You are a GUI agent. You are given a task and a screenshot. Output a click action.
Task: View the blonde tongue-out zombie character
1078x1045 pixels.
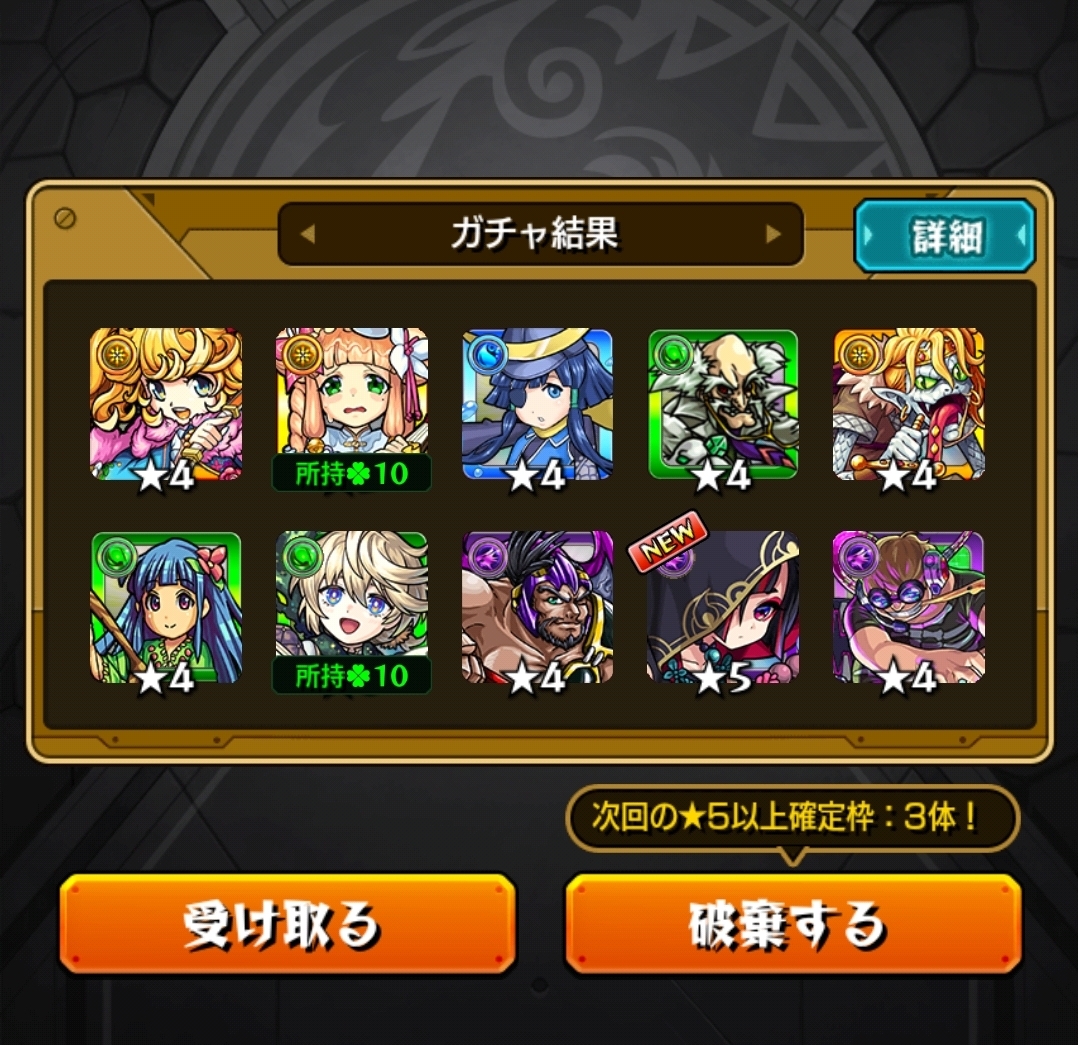[x=908, y=404]
